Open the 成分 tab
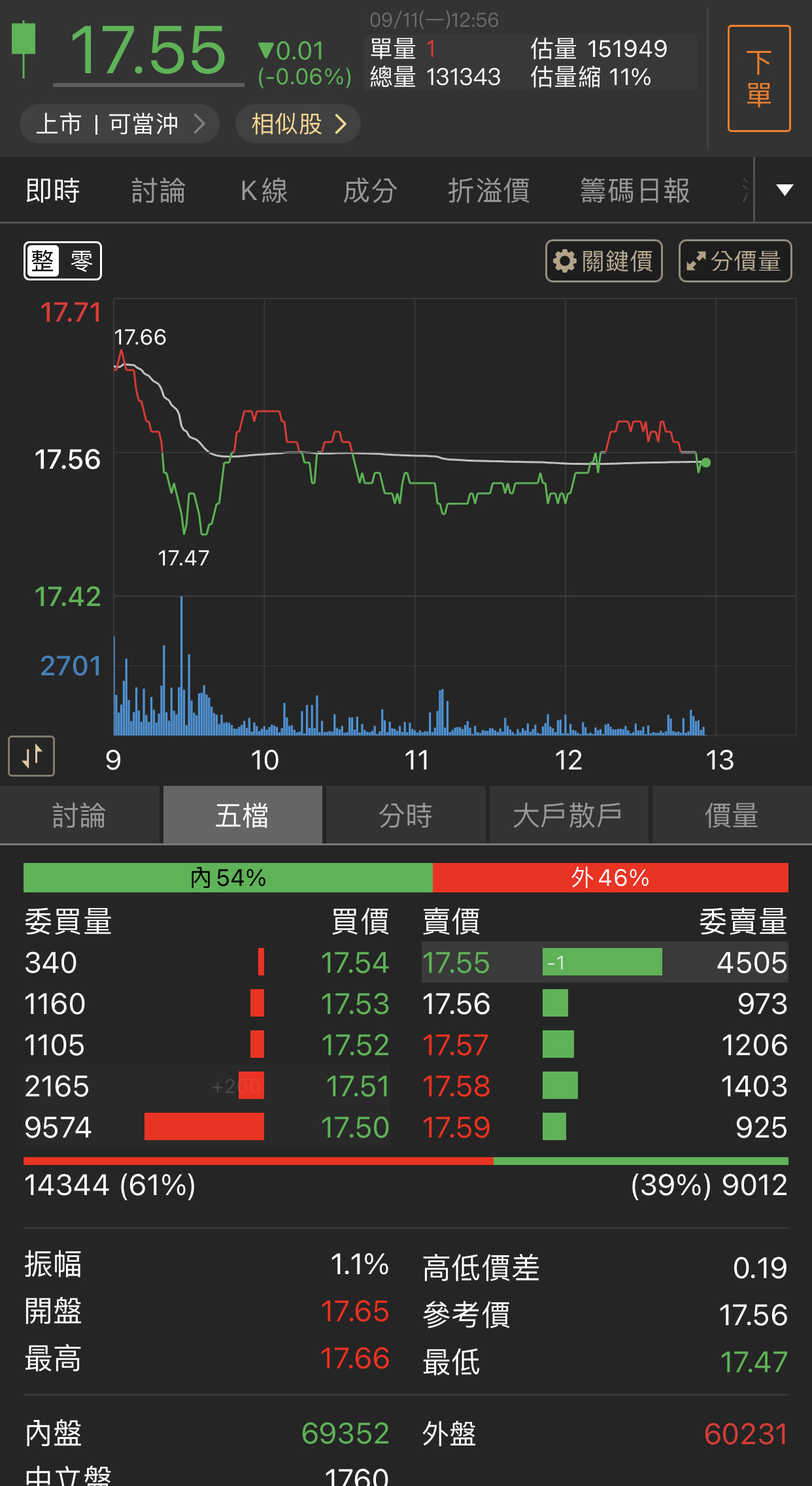 click(370, 191)
